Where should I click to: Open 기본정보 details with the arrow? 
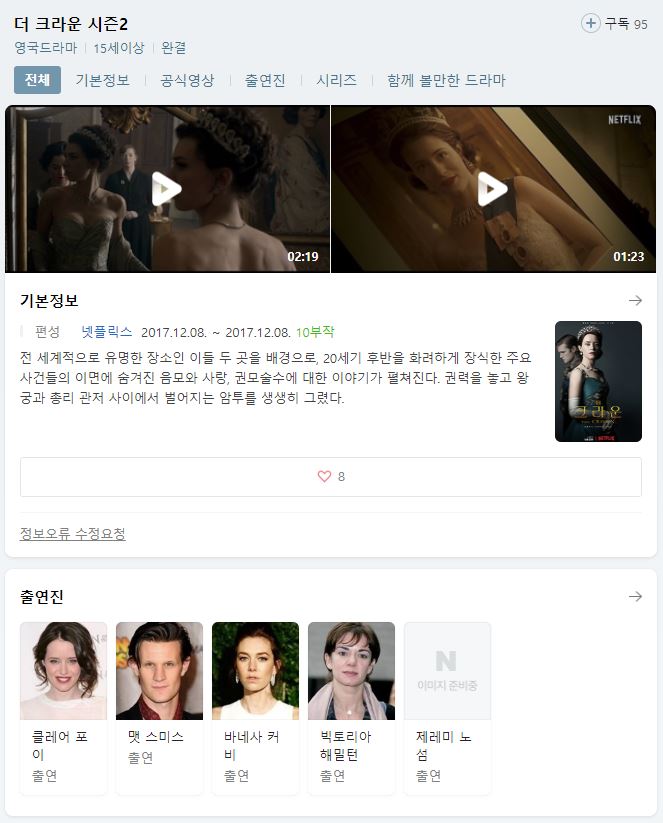(635, 300)
